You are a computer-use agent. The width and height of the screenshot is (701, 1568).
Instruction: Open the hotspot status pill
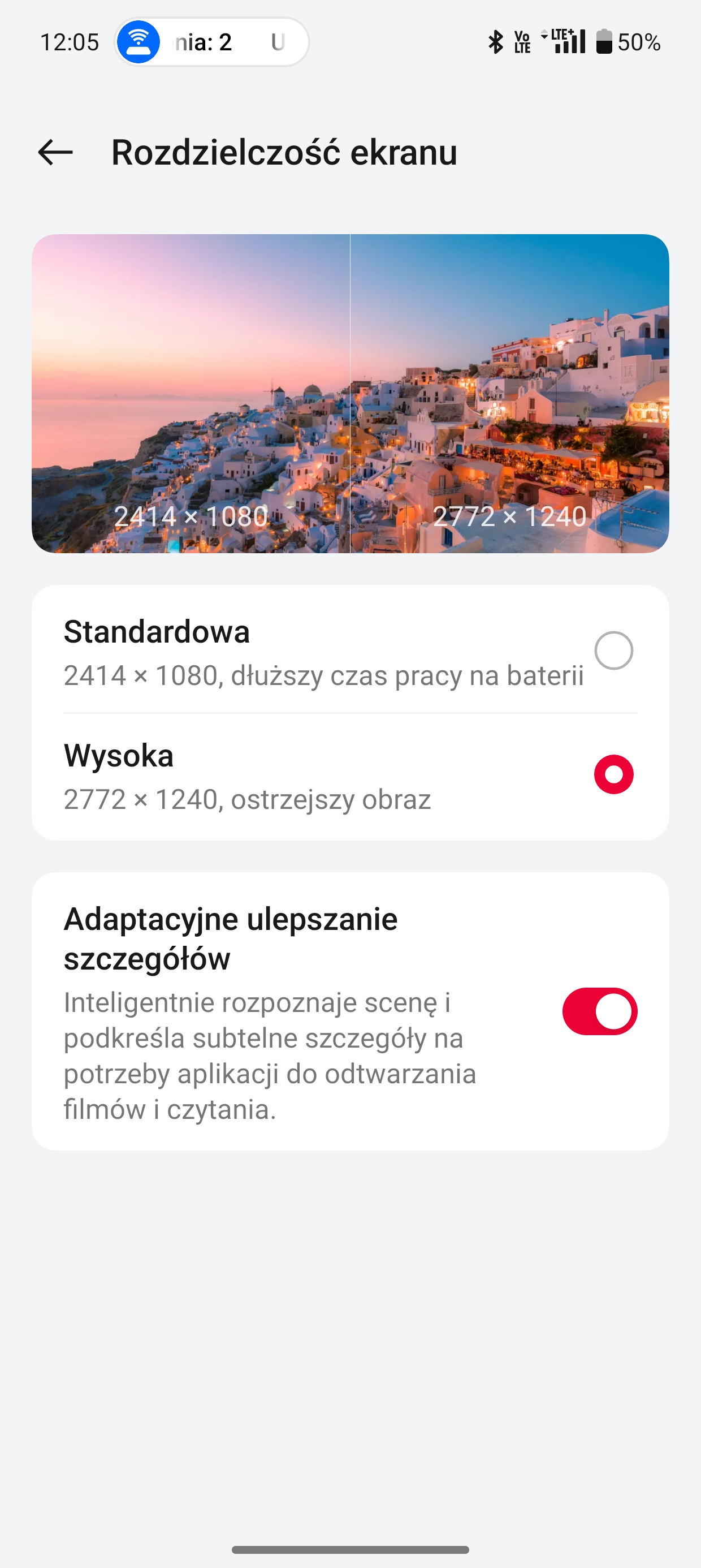click(211, 42)
